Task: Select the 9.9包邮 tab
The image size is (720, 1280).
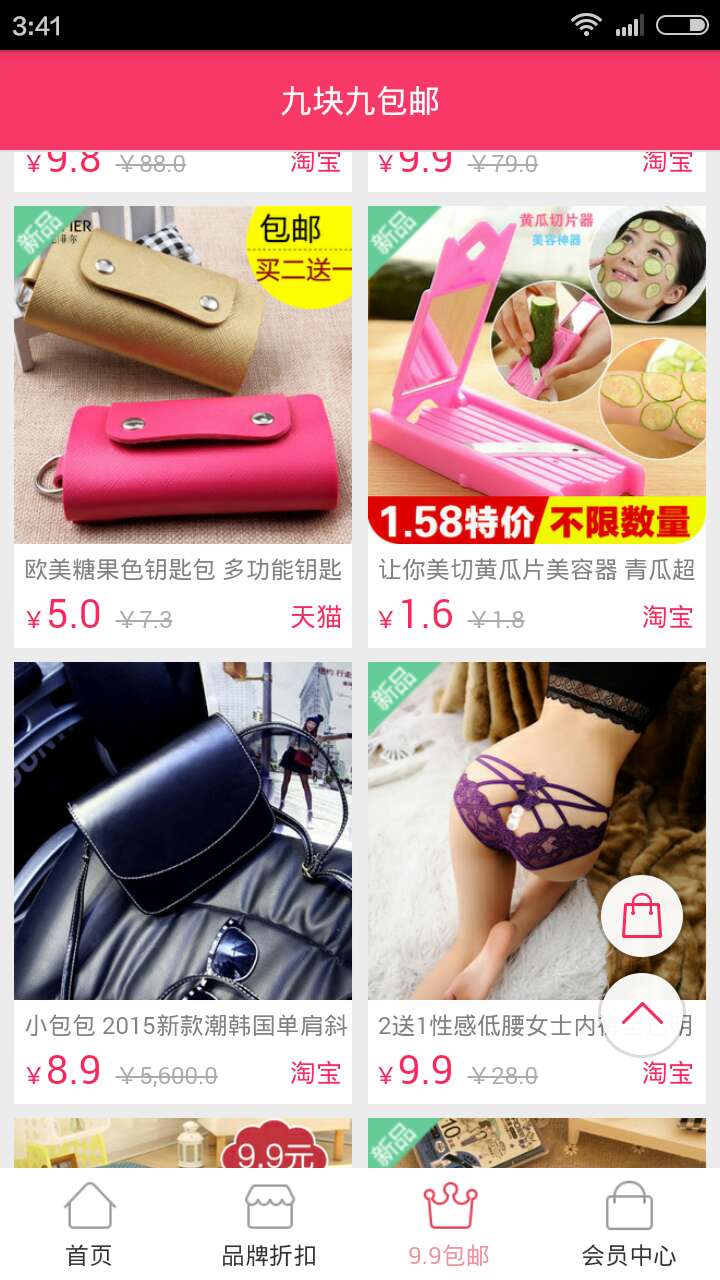Action: [450, 1224]
